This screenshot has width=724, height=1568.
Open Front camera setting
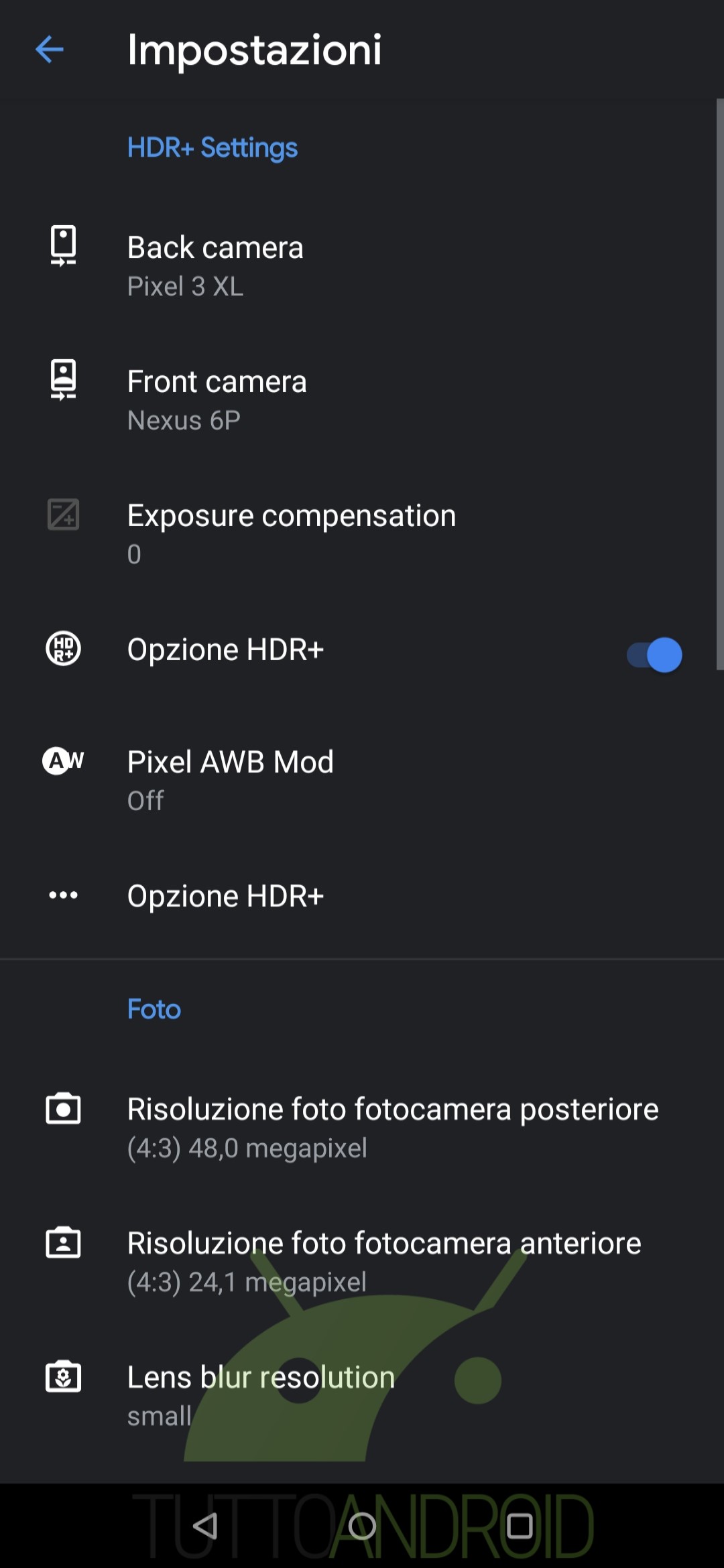362,400
